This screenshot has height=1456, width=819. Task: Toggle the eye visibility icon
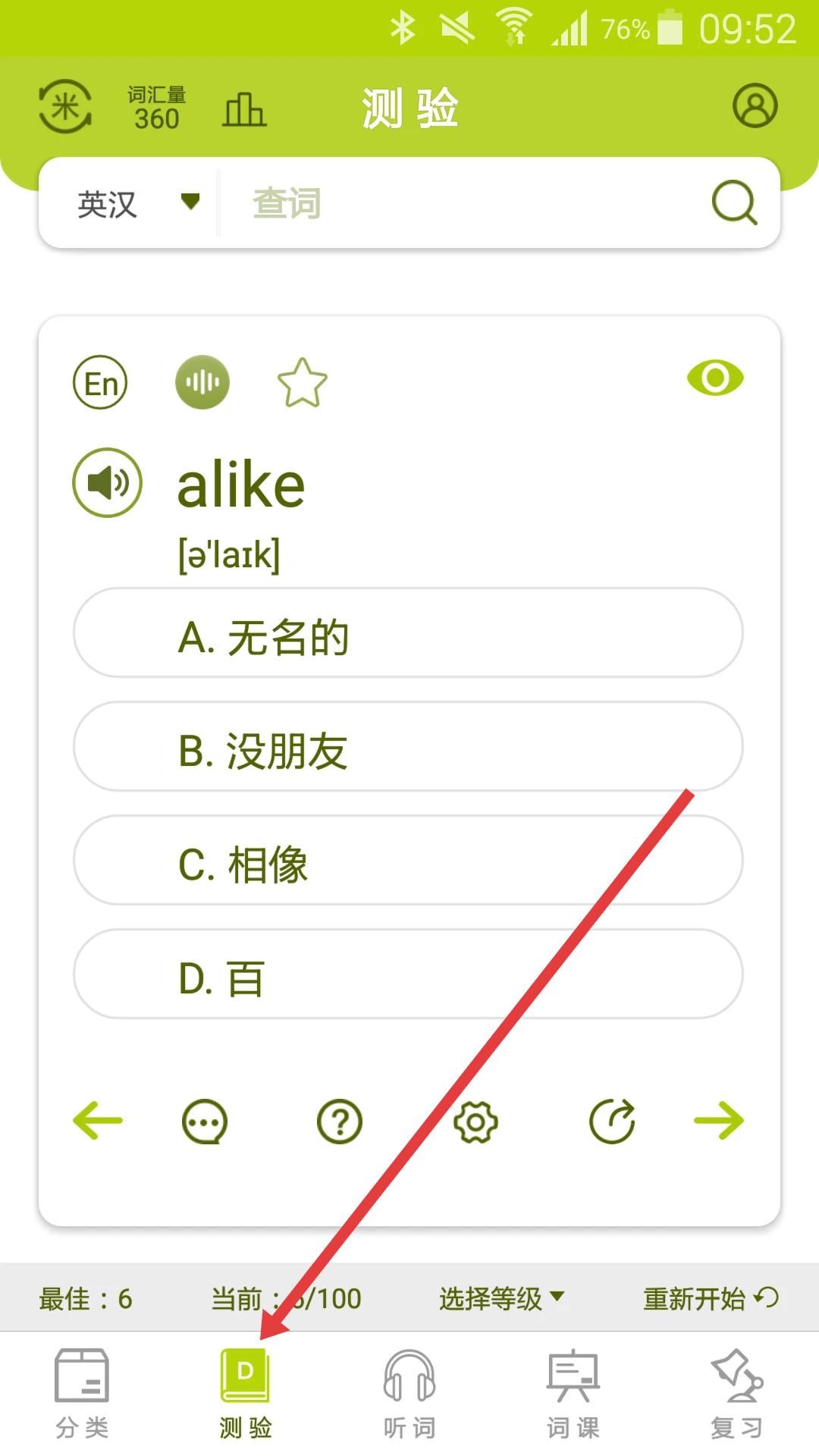(715, 378)
